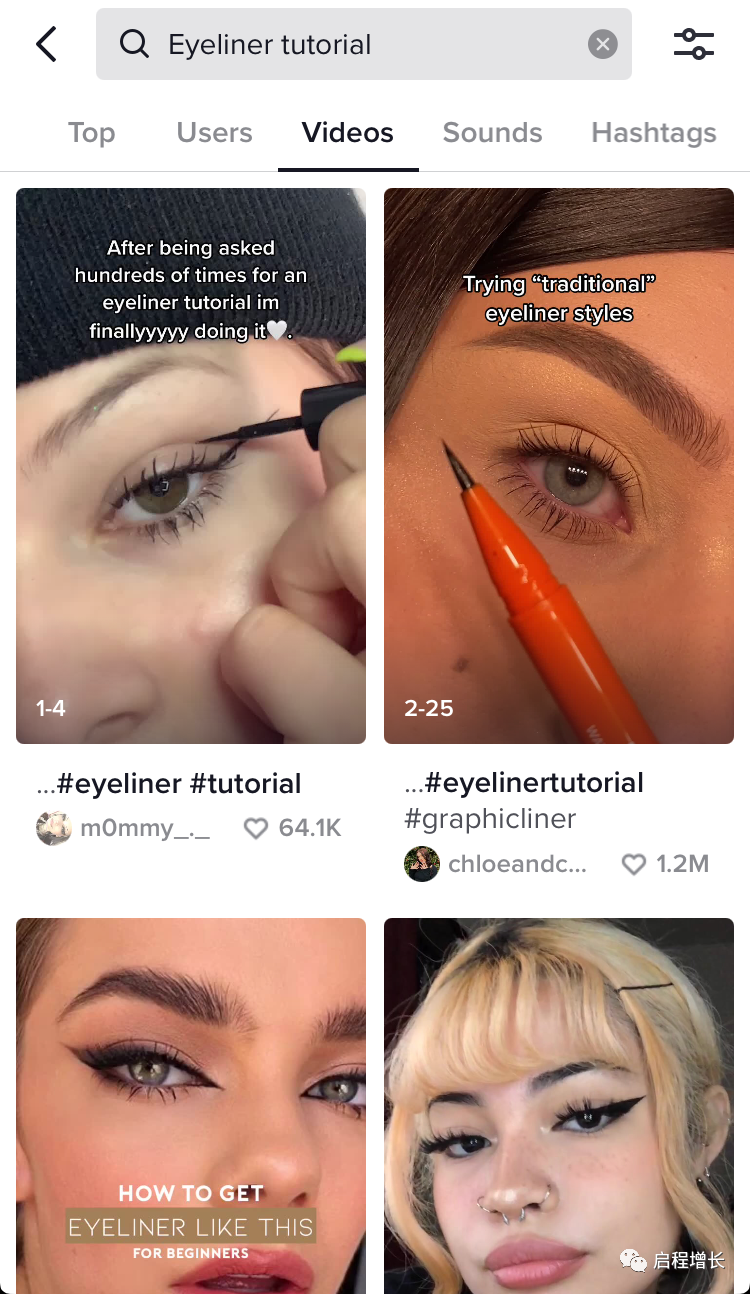
Task: Play the 'Trying traditional eyeliner styles' video
Action: click(x=558, y=465)
